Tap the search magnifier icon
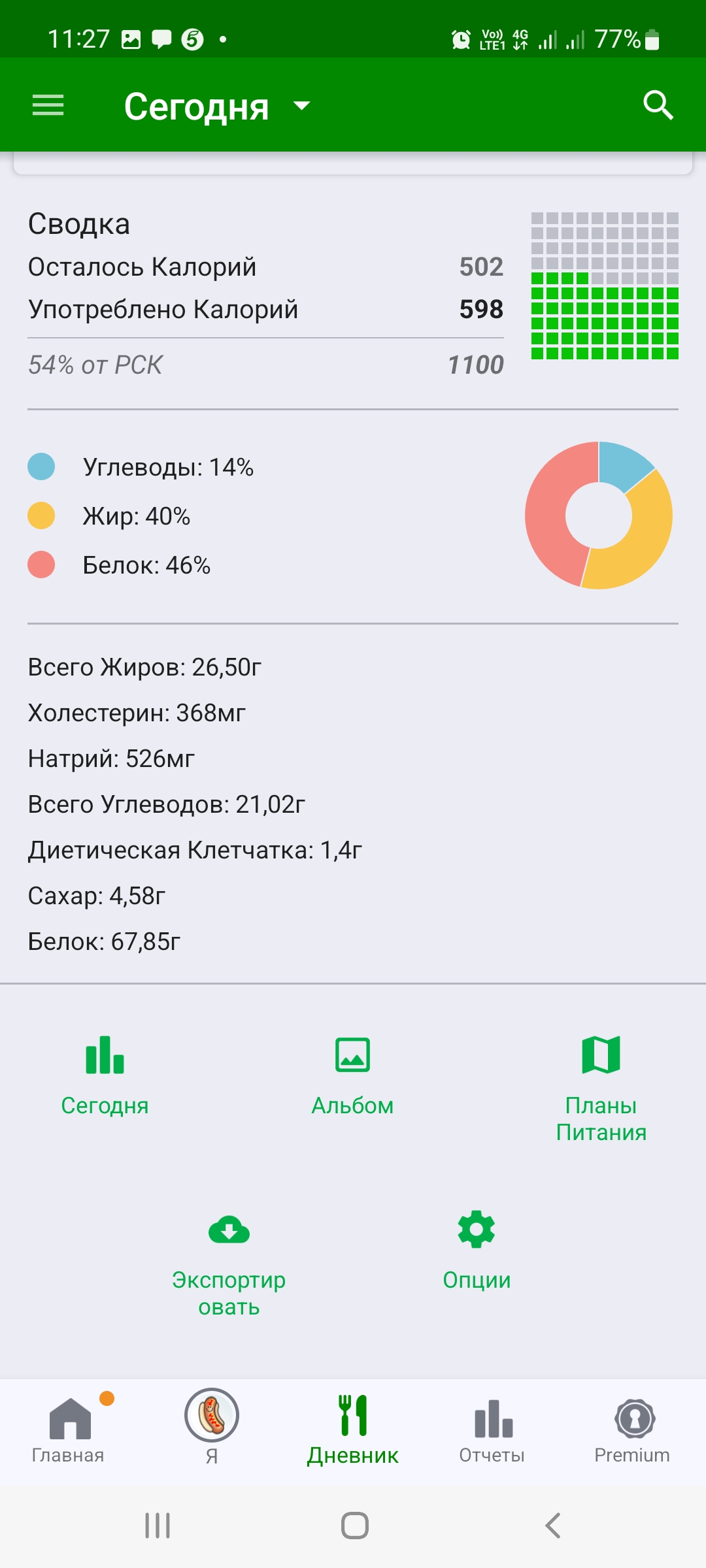The height and width of the screenshot is (1568, 706). click(658, 105)
